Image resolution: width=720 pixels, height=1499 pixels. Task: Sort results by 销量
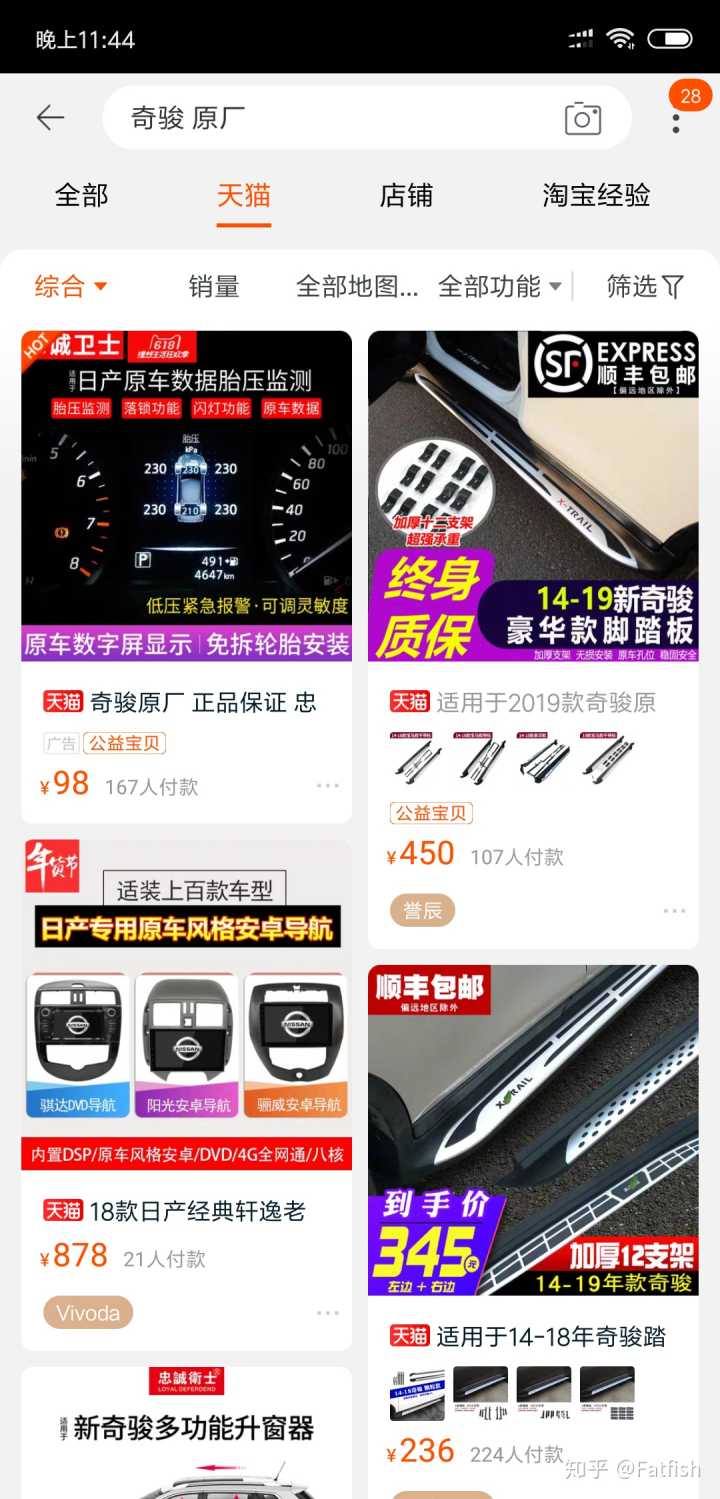214,287
